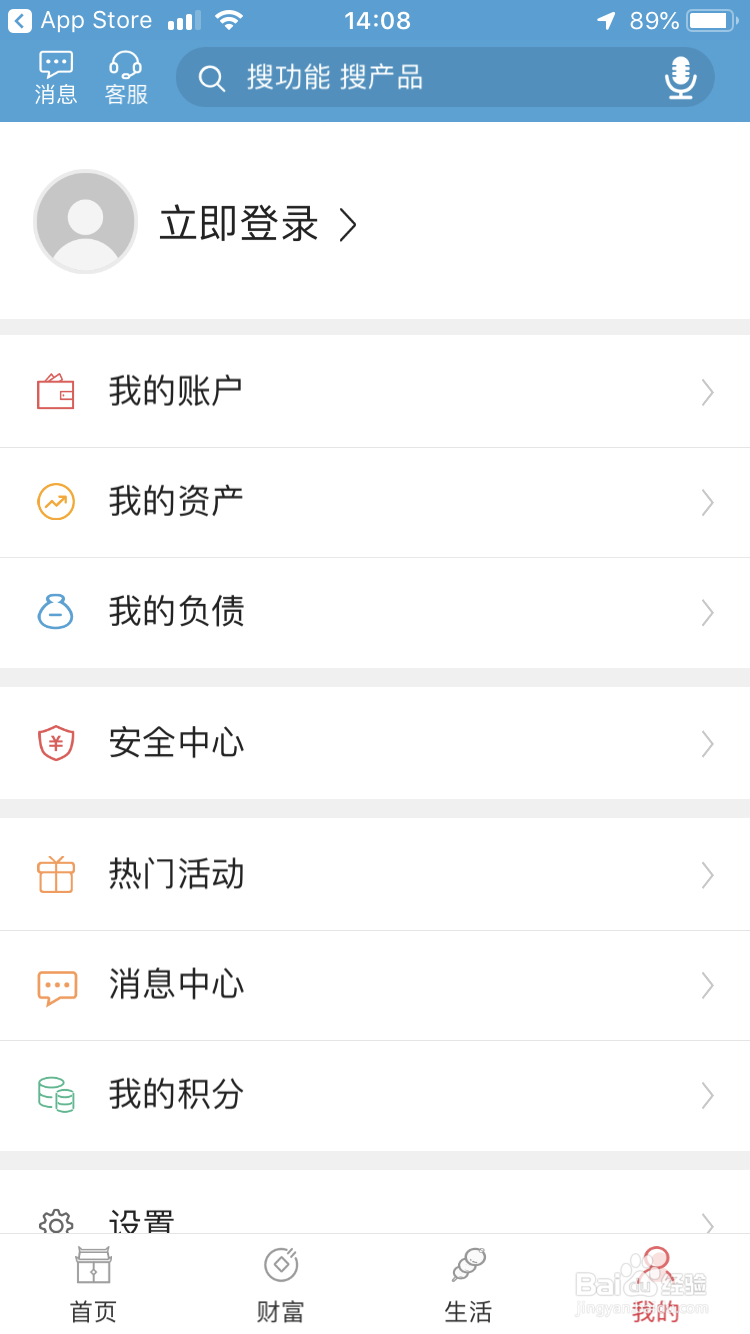Check 我的积分
The width and height of the screenshot is (750, 1334).
click(375, 1095)
